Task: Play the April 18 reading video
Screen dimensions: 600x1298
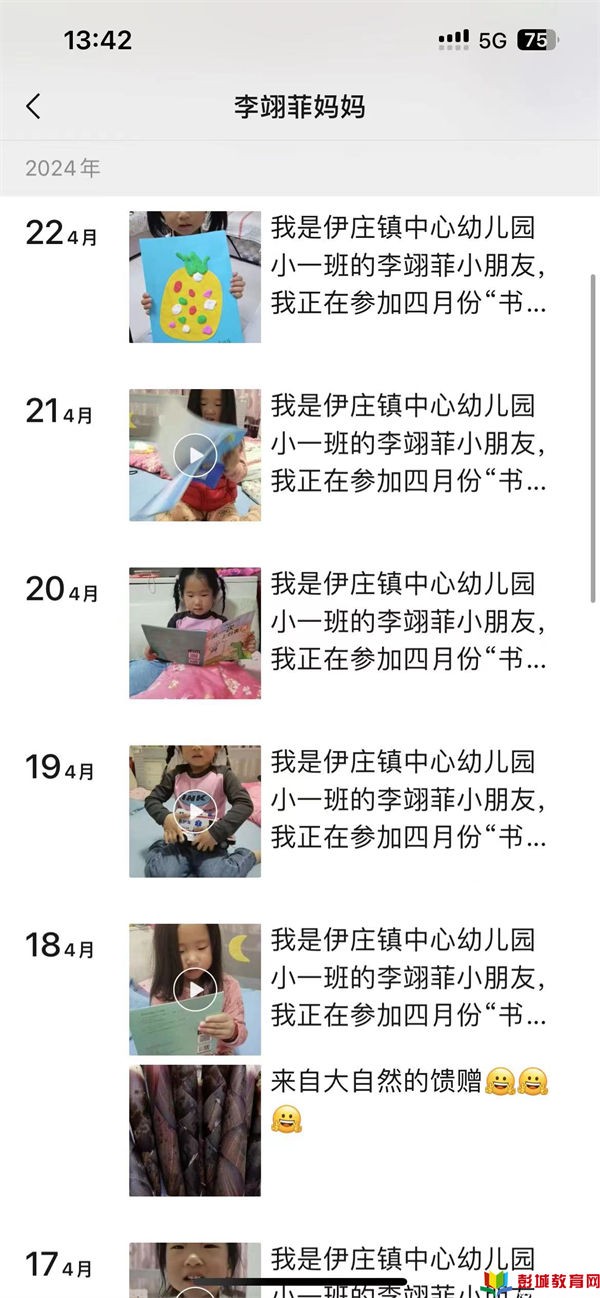Action: coord(195,990)
